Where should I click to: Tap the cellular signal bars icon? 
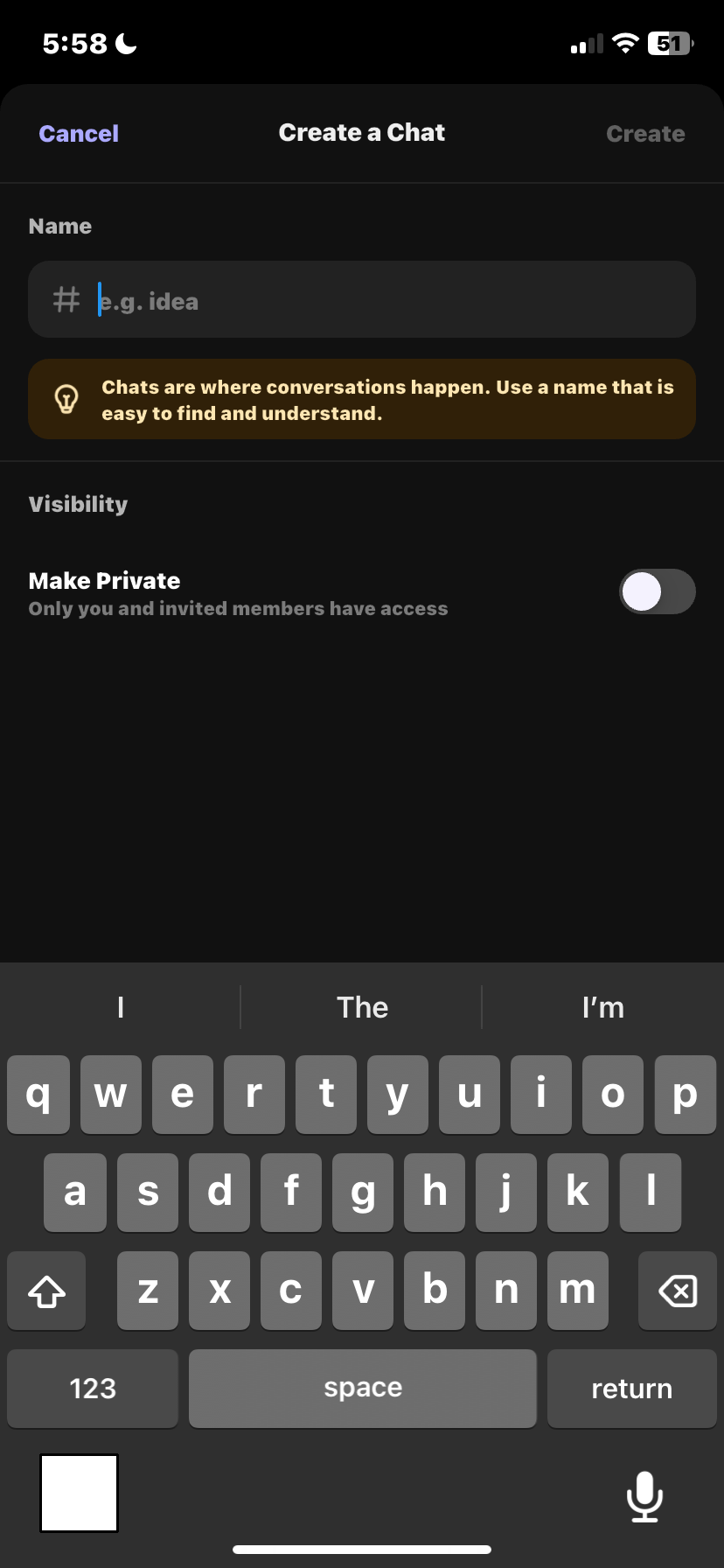coord(585,44)
